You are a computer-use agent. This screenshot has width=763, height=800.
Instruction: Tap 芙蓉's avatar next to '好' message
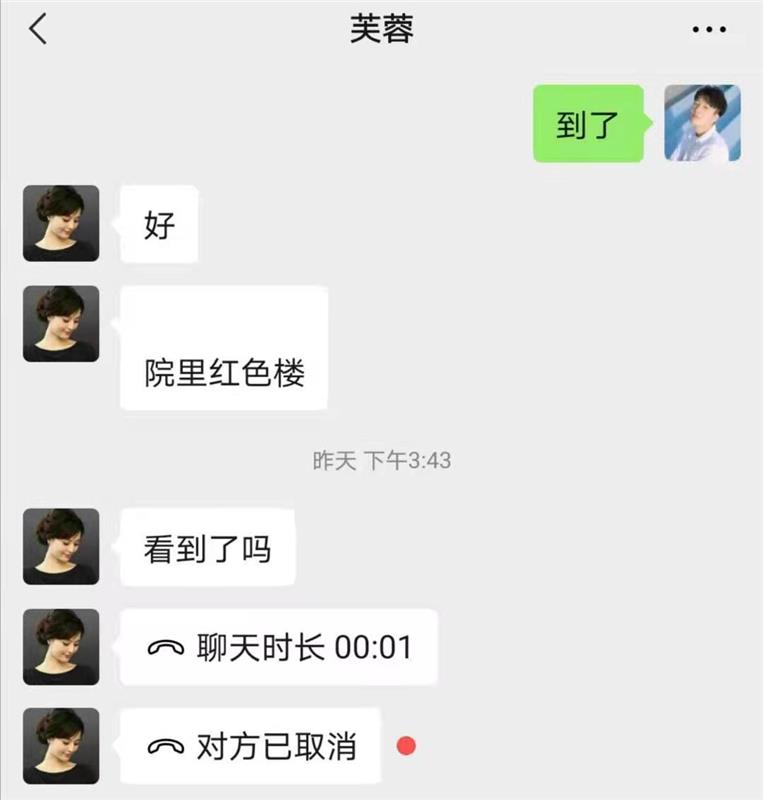[60, 222]
